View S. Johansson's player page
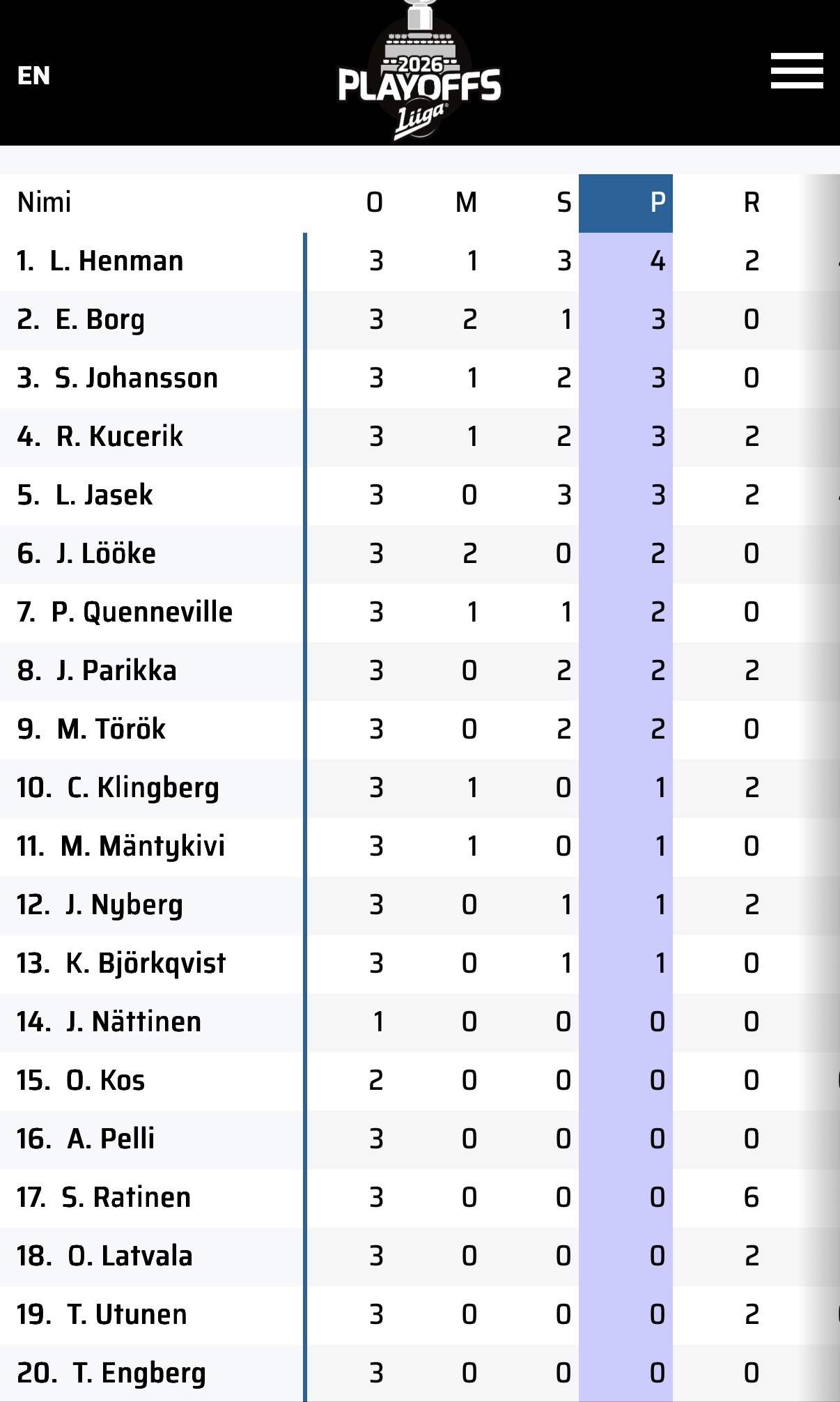The width and height of the screenshot is (840, 1402). pyautogui.click(x=136, y=378)
